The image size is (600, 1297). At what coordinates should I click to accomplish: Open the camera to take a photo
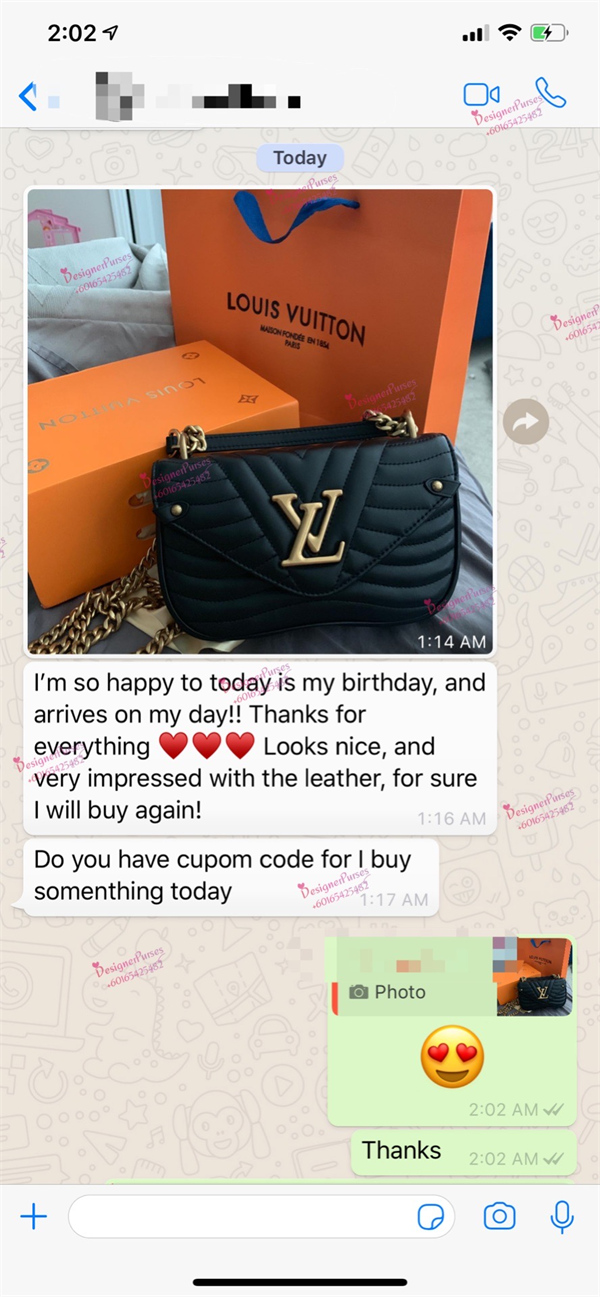(499, 1216)
